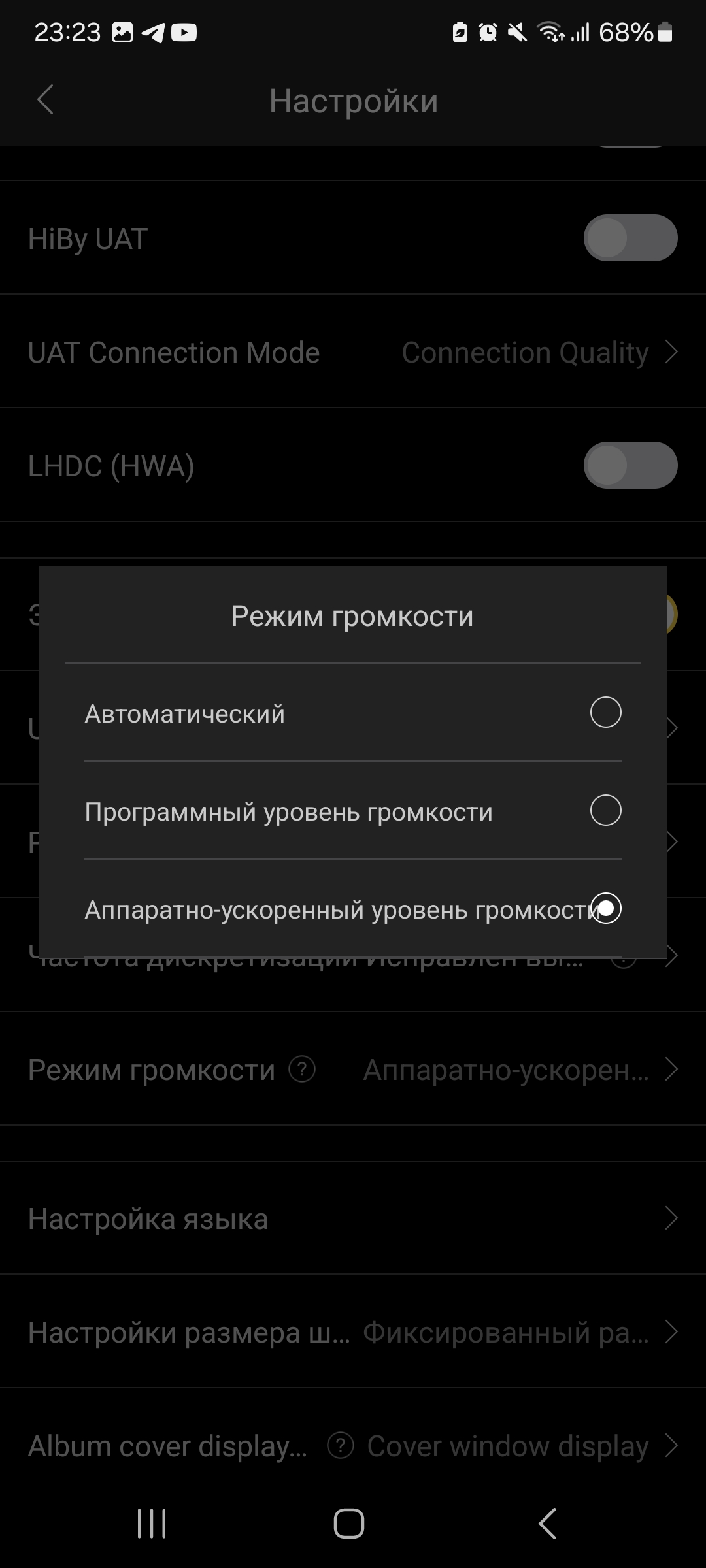
Task: Toggle the HiBy UAT switch
Action: point(630,238)
